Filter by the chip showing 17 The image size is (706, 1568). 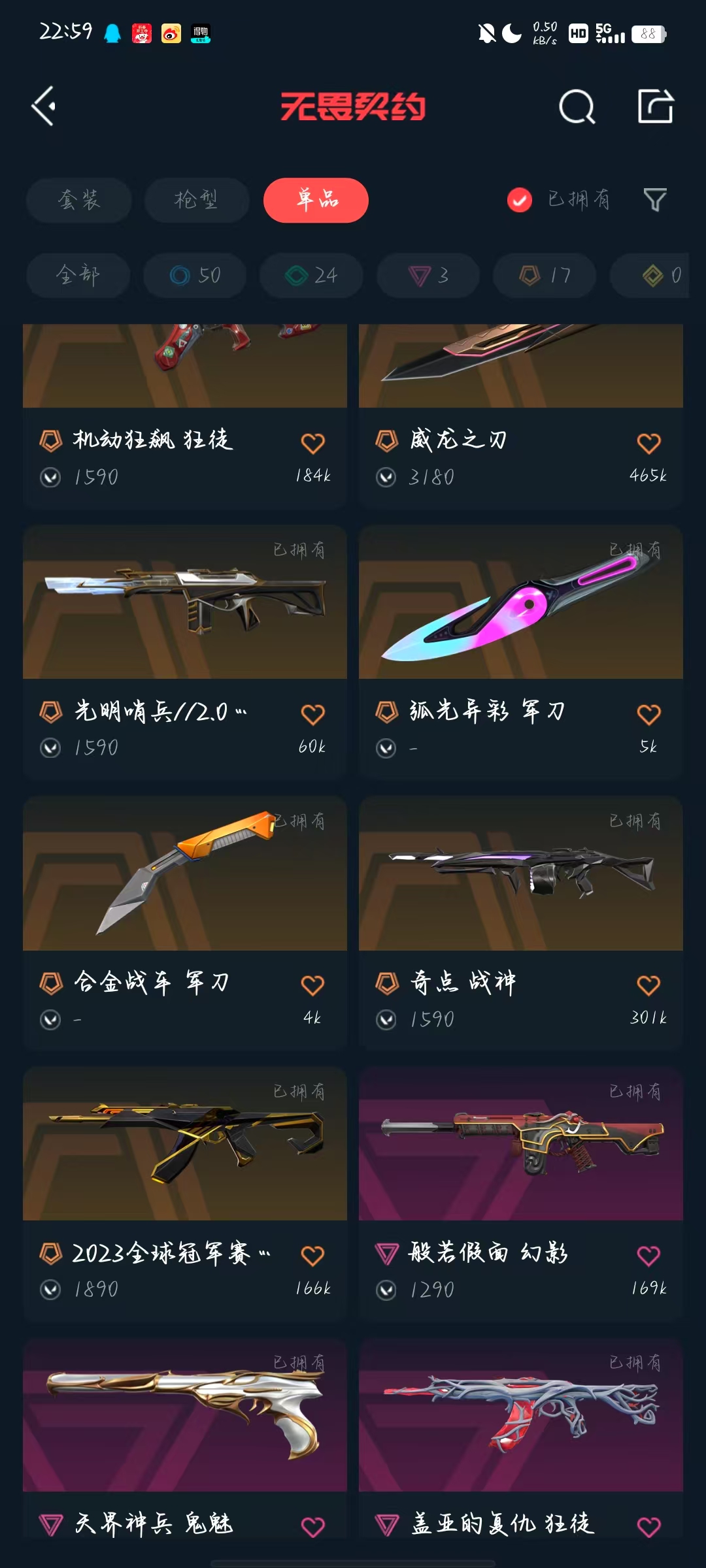click(545, 275)
